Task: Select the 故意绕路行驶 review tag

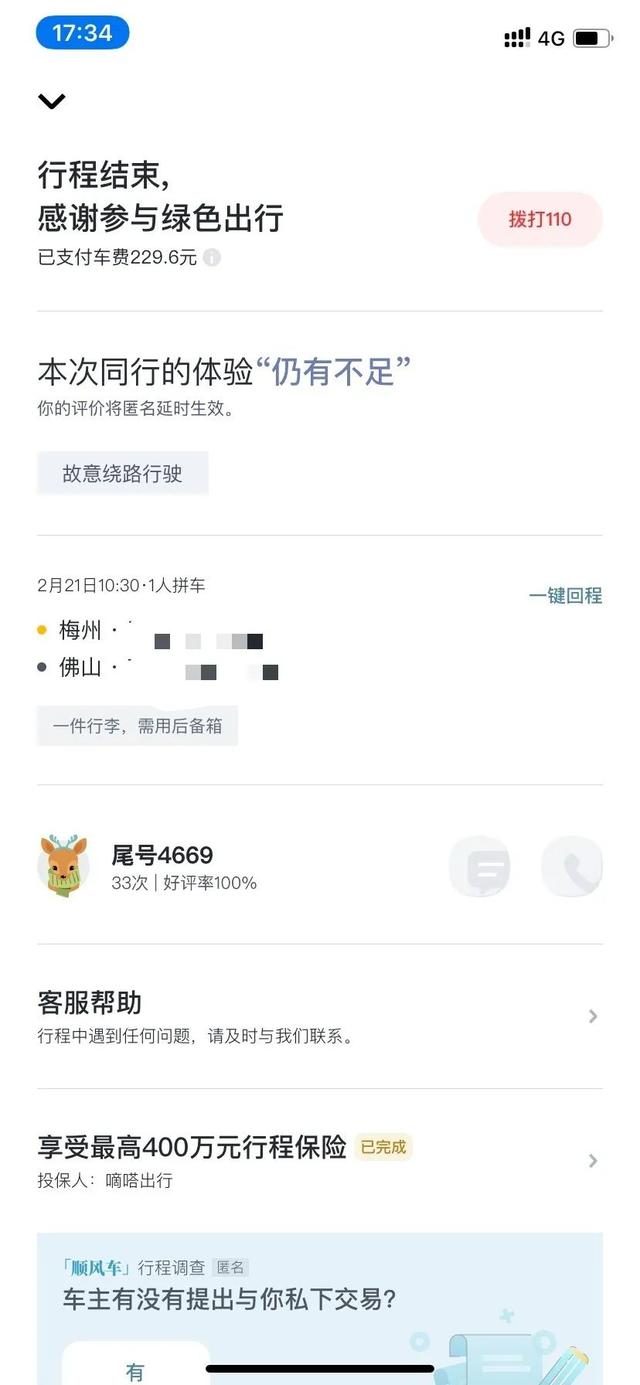Action: point(123,473)
